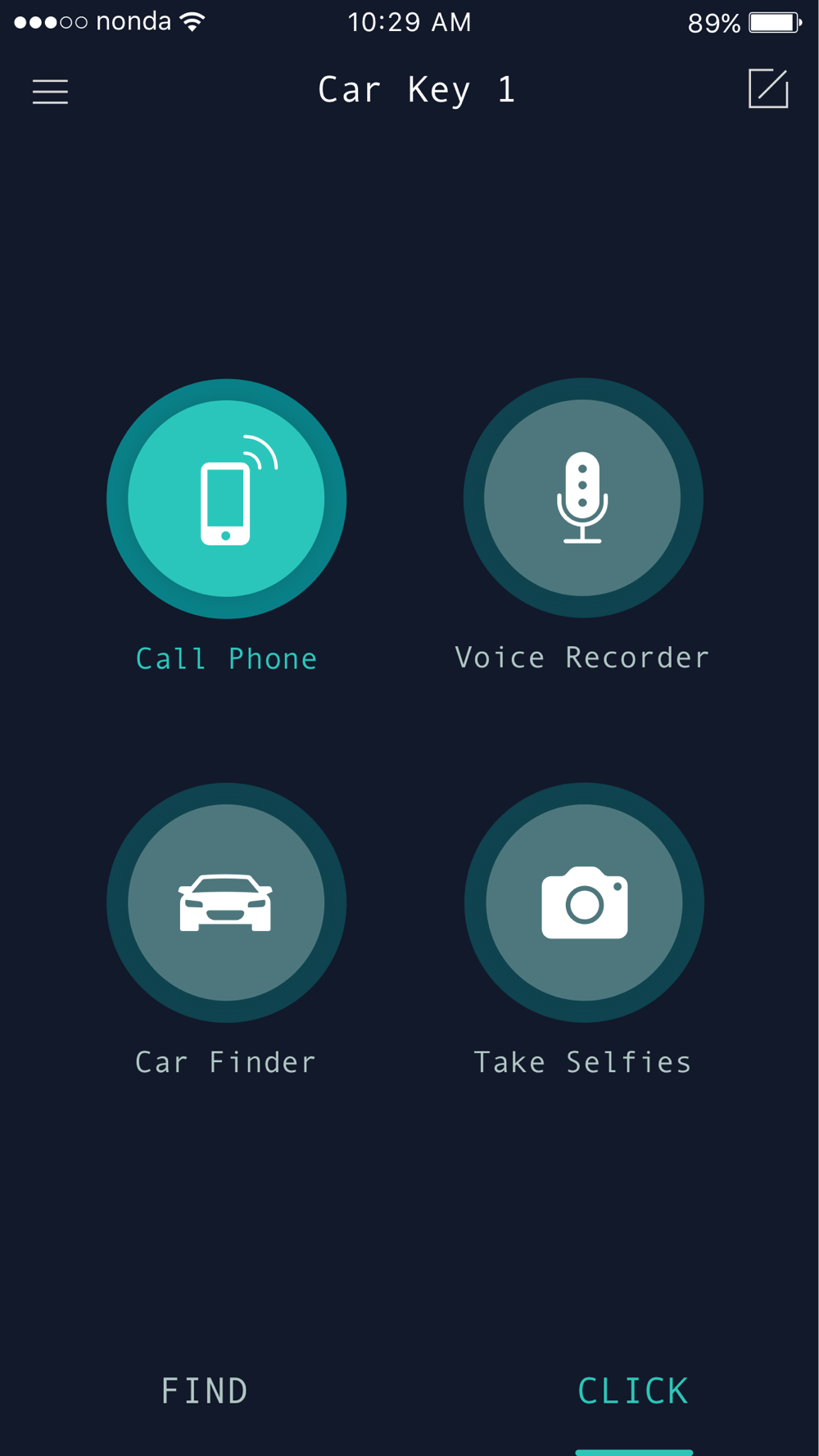Open the hamburger menu
This screenshot has height=1456, width=819.
[x=50, y=91]
